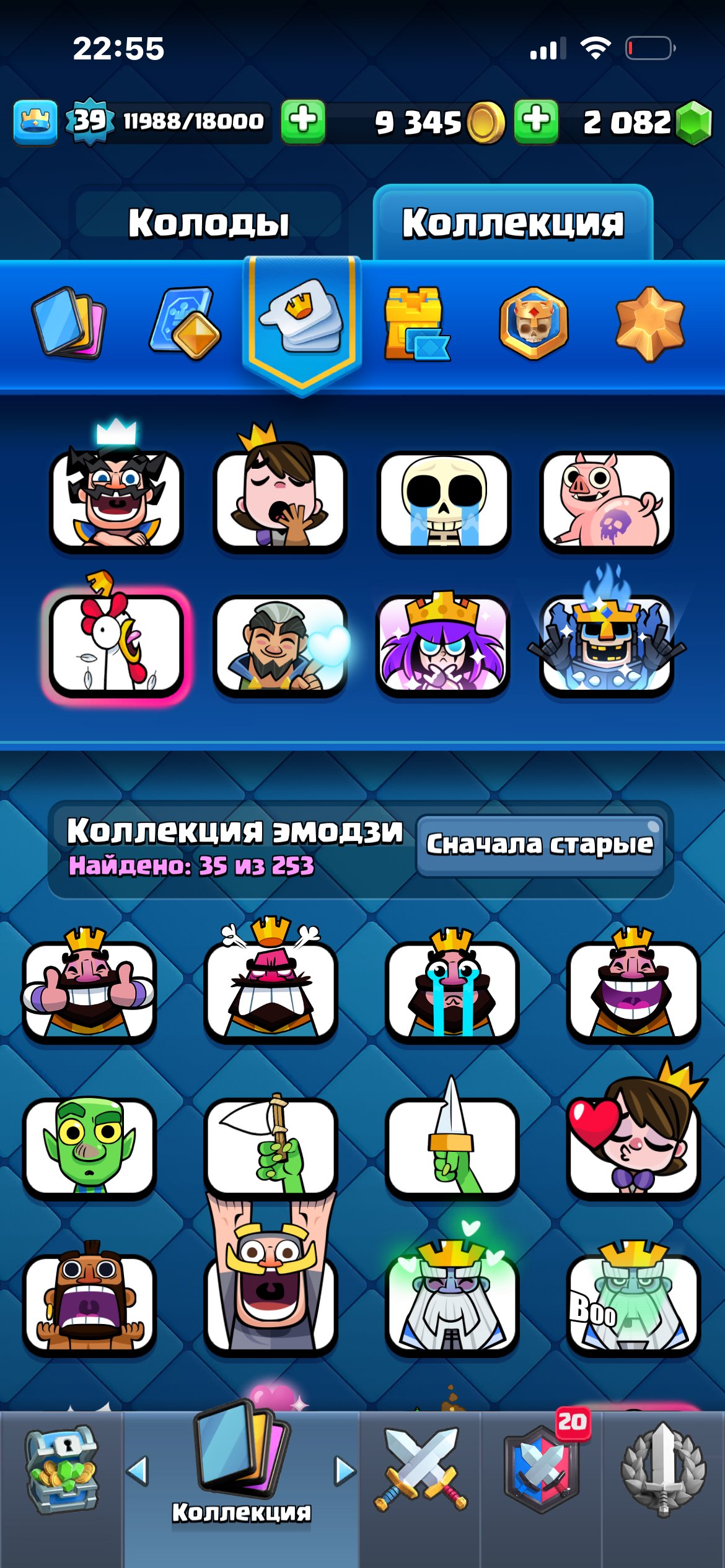
Task: Open the cards collection sub-tab icon
Action: click(x=69, y=323)
